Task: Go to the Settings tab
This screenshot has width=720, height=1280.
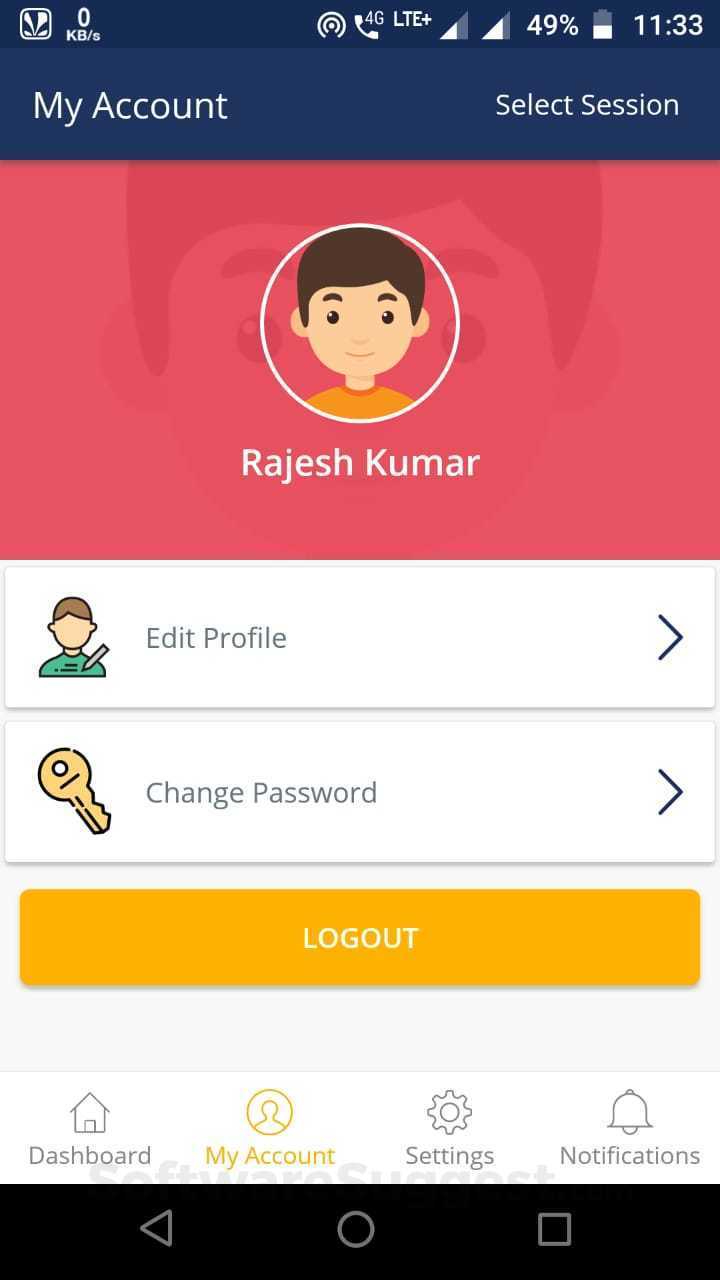Action: point(450,1130)
